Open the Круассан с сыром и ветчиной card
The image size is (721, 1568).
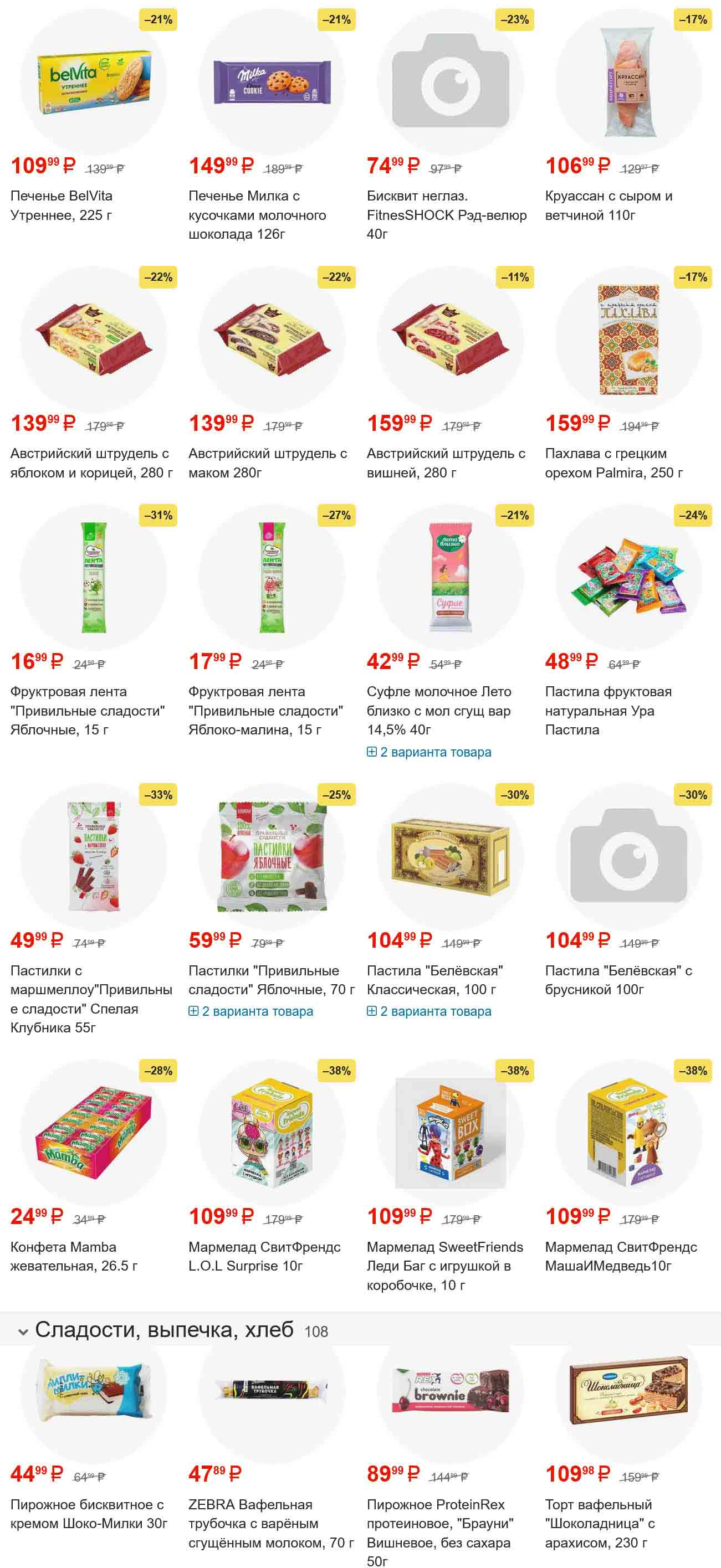(x=608, y=205)
